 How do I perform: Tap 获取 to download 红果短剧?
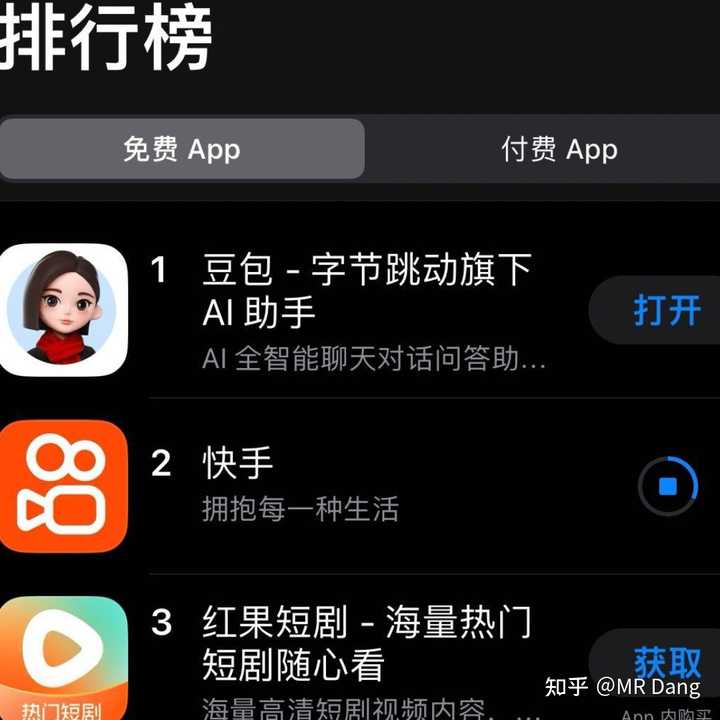(666, 663)
